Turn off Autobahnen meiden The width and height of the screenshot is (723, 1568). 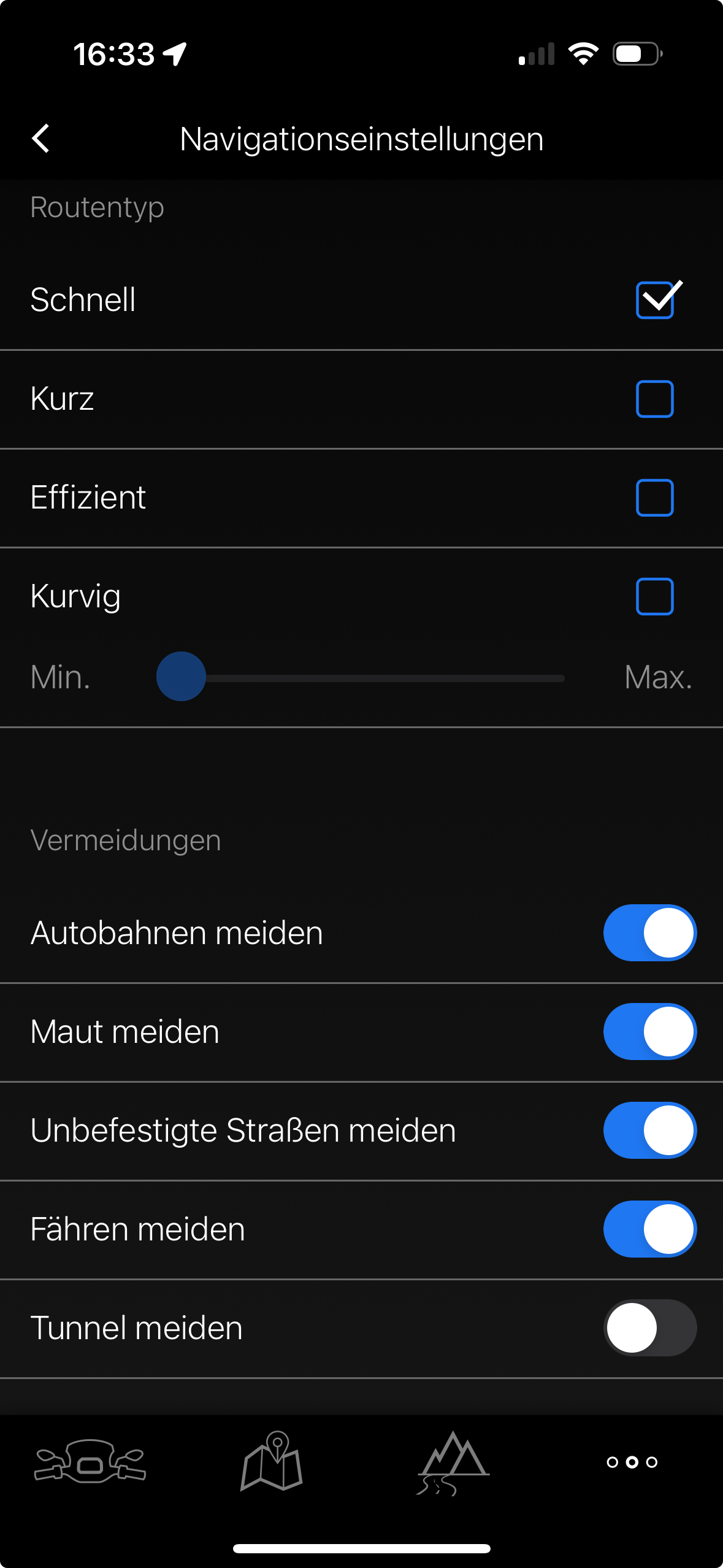click(x=649, y=933)
